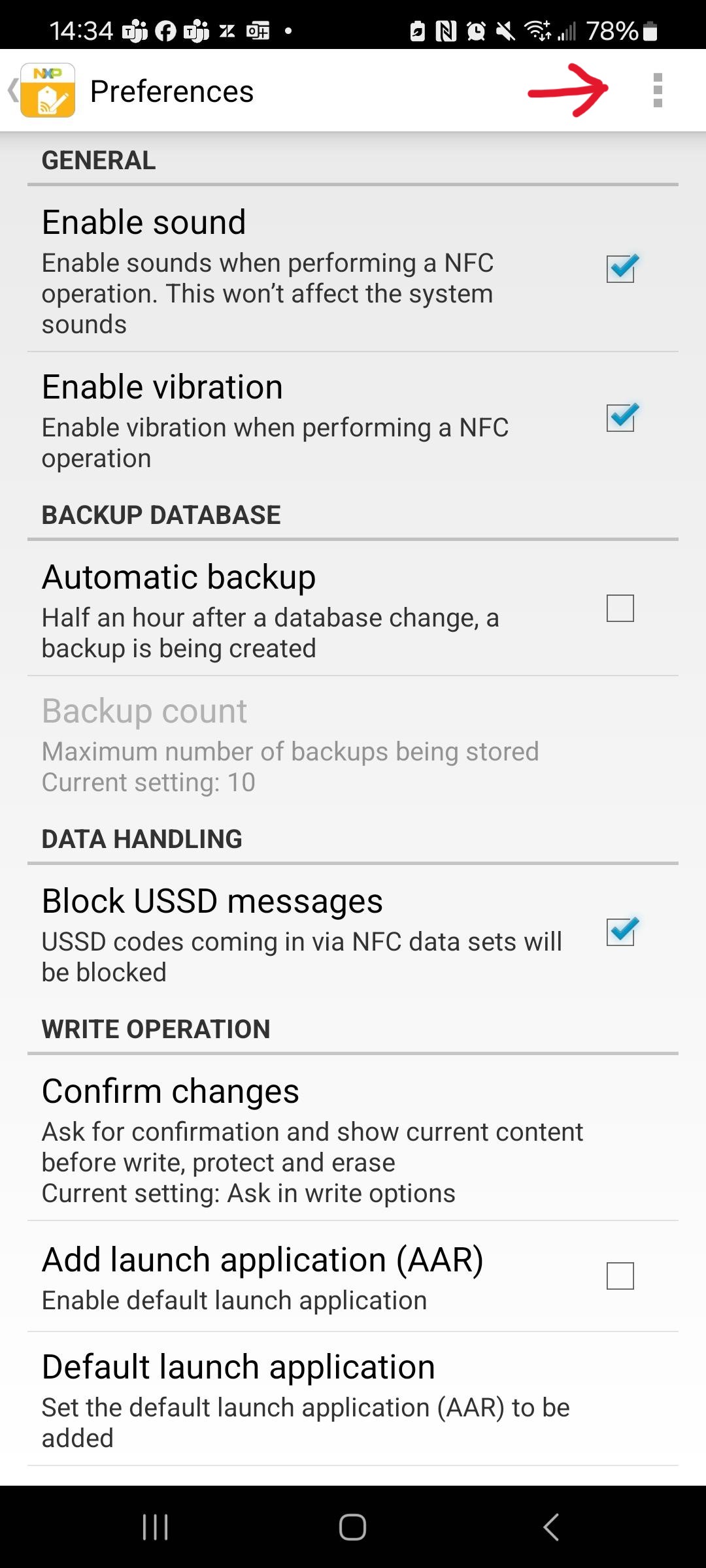
Task: Check Add launch application (AAR)
Action: point(620,1276)
